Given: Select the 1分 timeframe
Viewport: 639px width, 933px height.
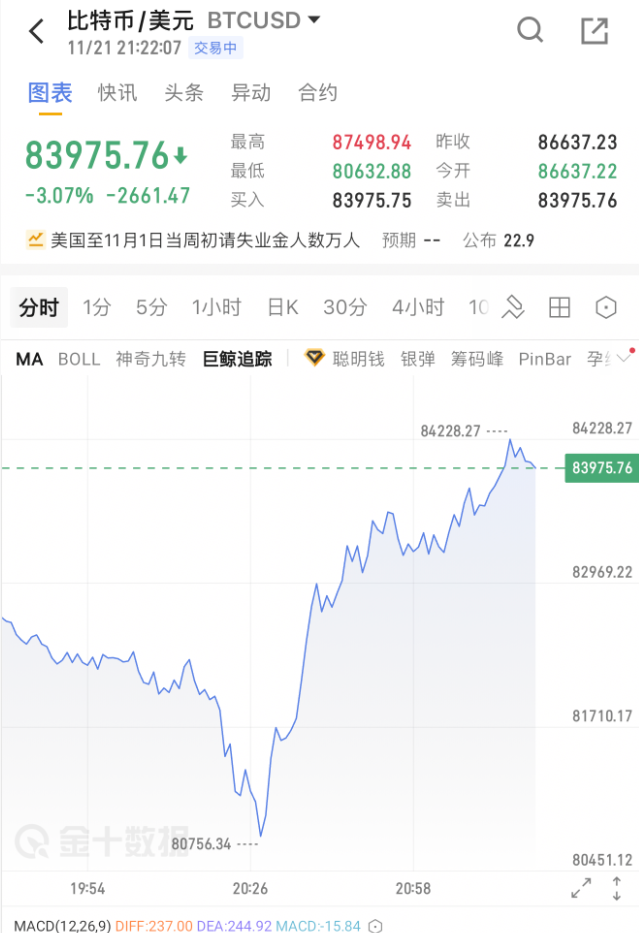Looking at the screenshot, I should [97, 307].
